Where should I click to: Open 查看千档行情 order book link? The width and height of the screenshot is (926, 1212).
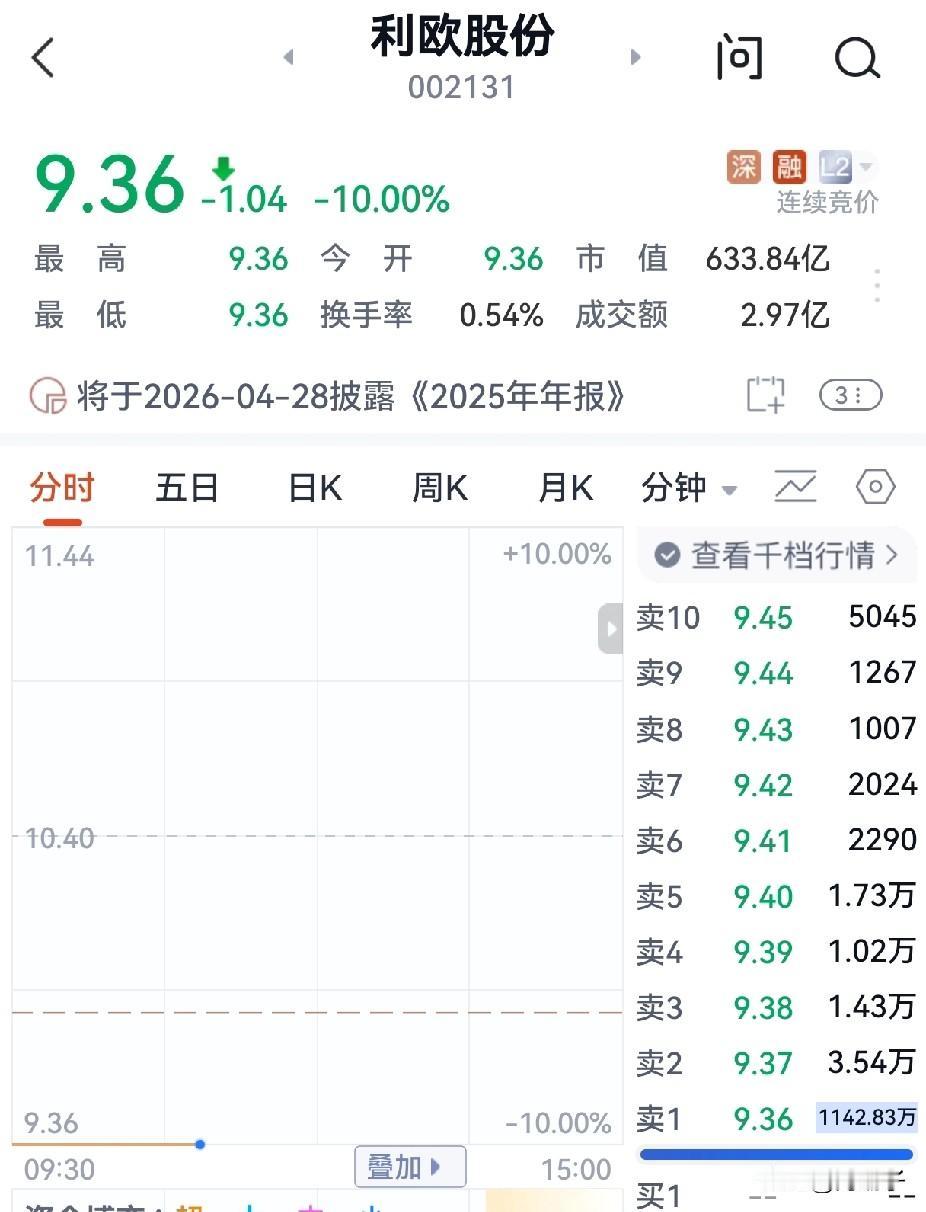coord(776,556)
